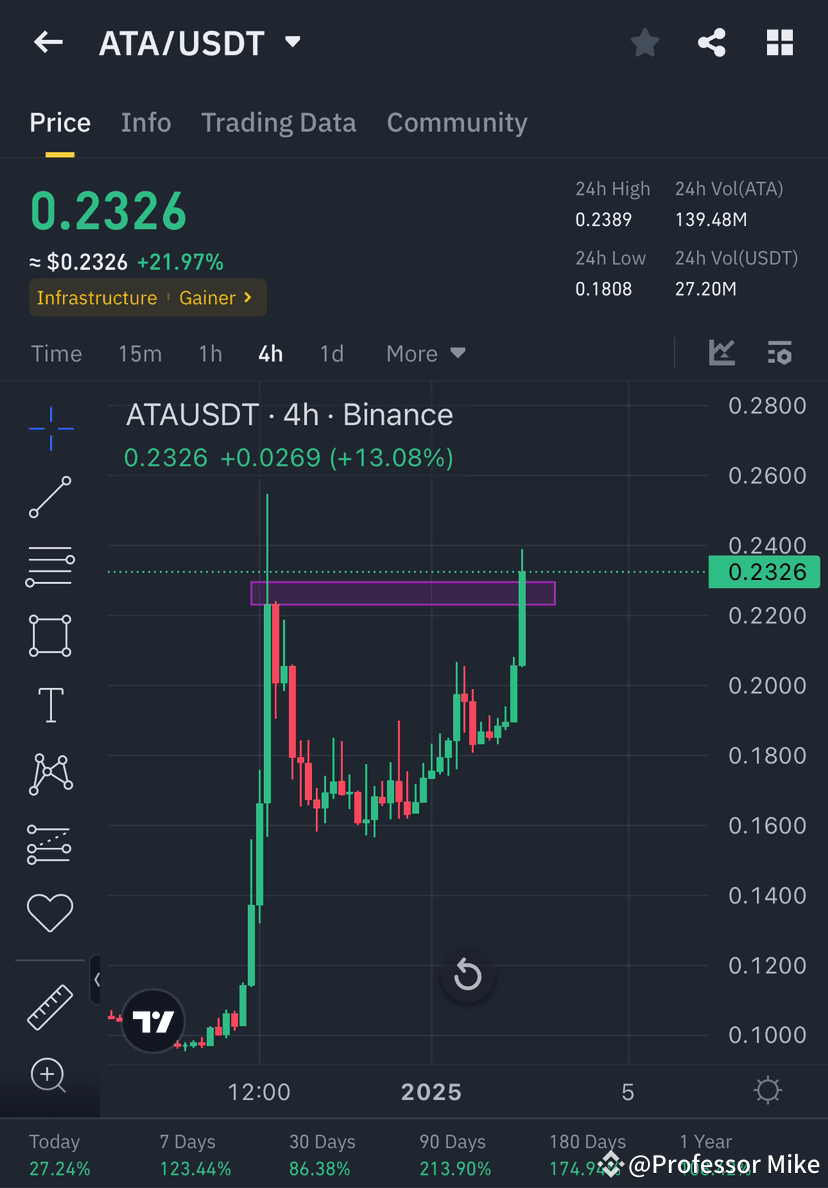Select the measure ruler tool
The image size is (828, 1188).
tap(50, 1008)
